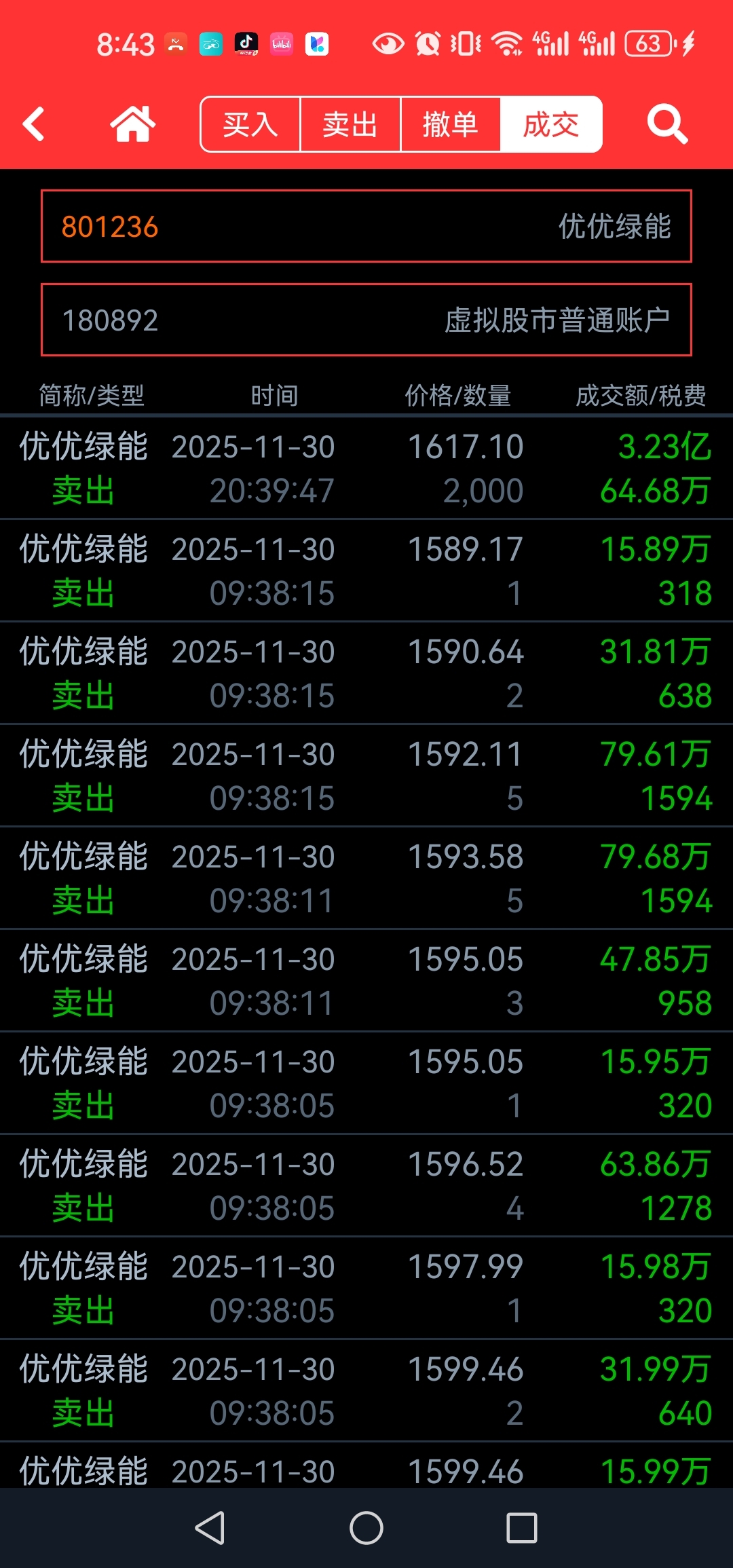Open the trade priced at 1589.17
The height and width of the screenshot is (1568, 733).
point(366,571)
